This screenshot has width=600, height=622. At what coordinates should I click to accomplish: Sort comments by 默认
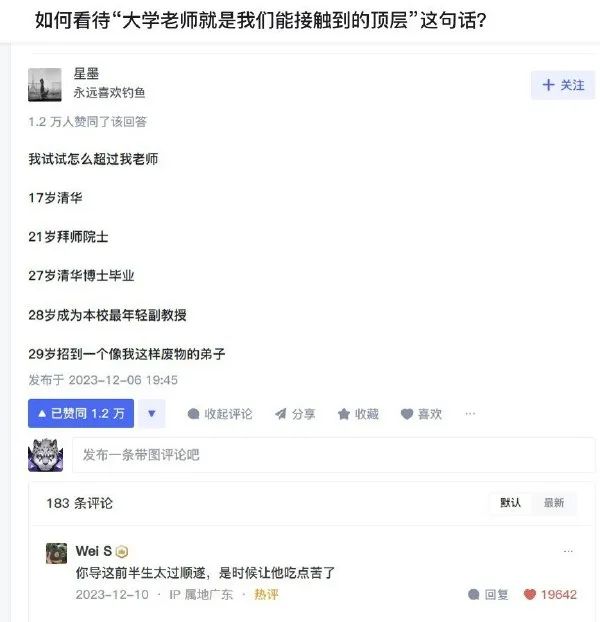(510, 502)
